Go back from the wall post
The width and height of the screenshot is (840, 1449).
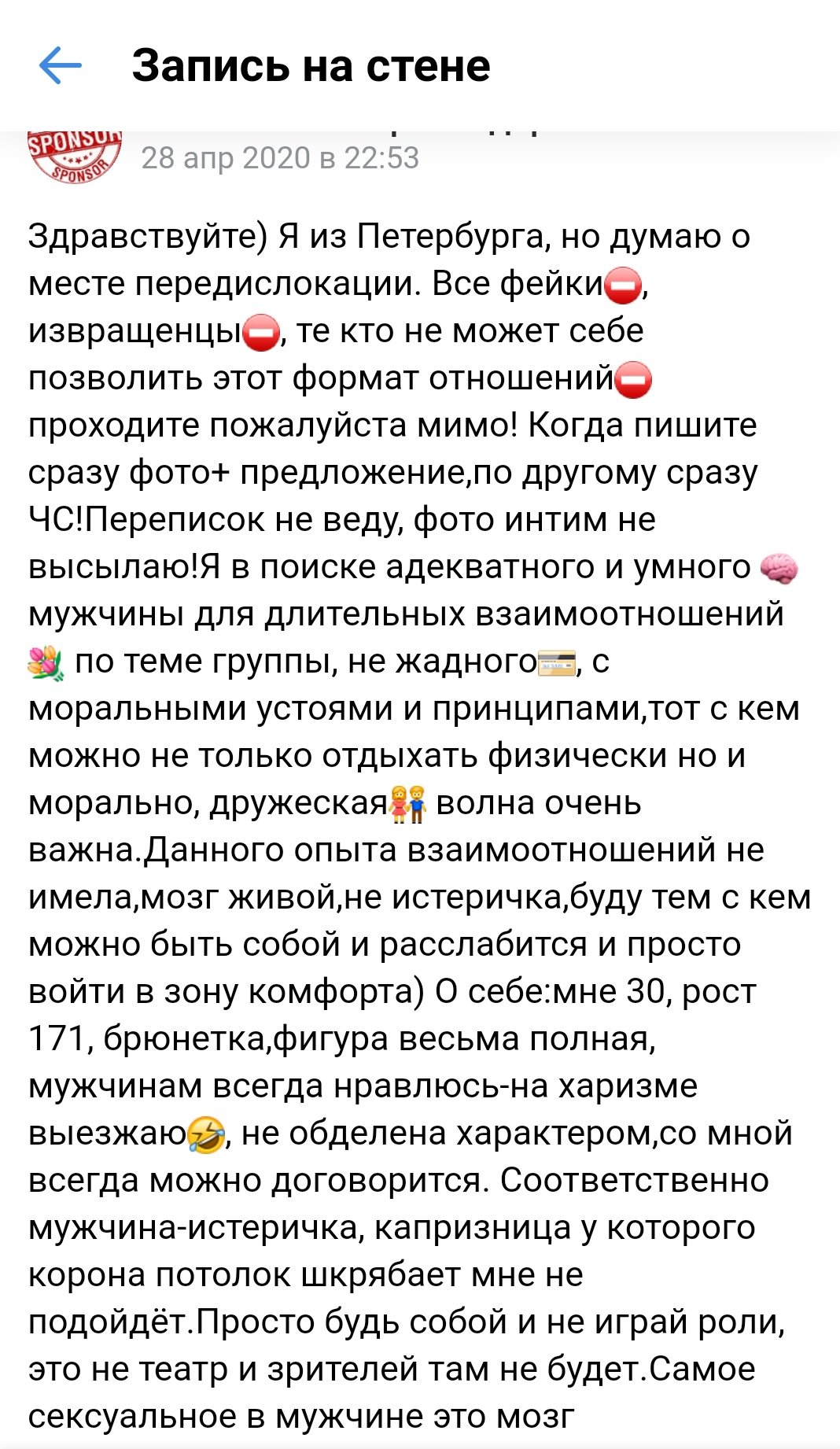(x=61, y=65)
